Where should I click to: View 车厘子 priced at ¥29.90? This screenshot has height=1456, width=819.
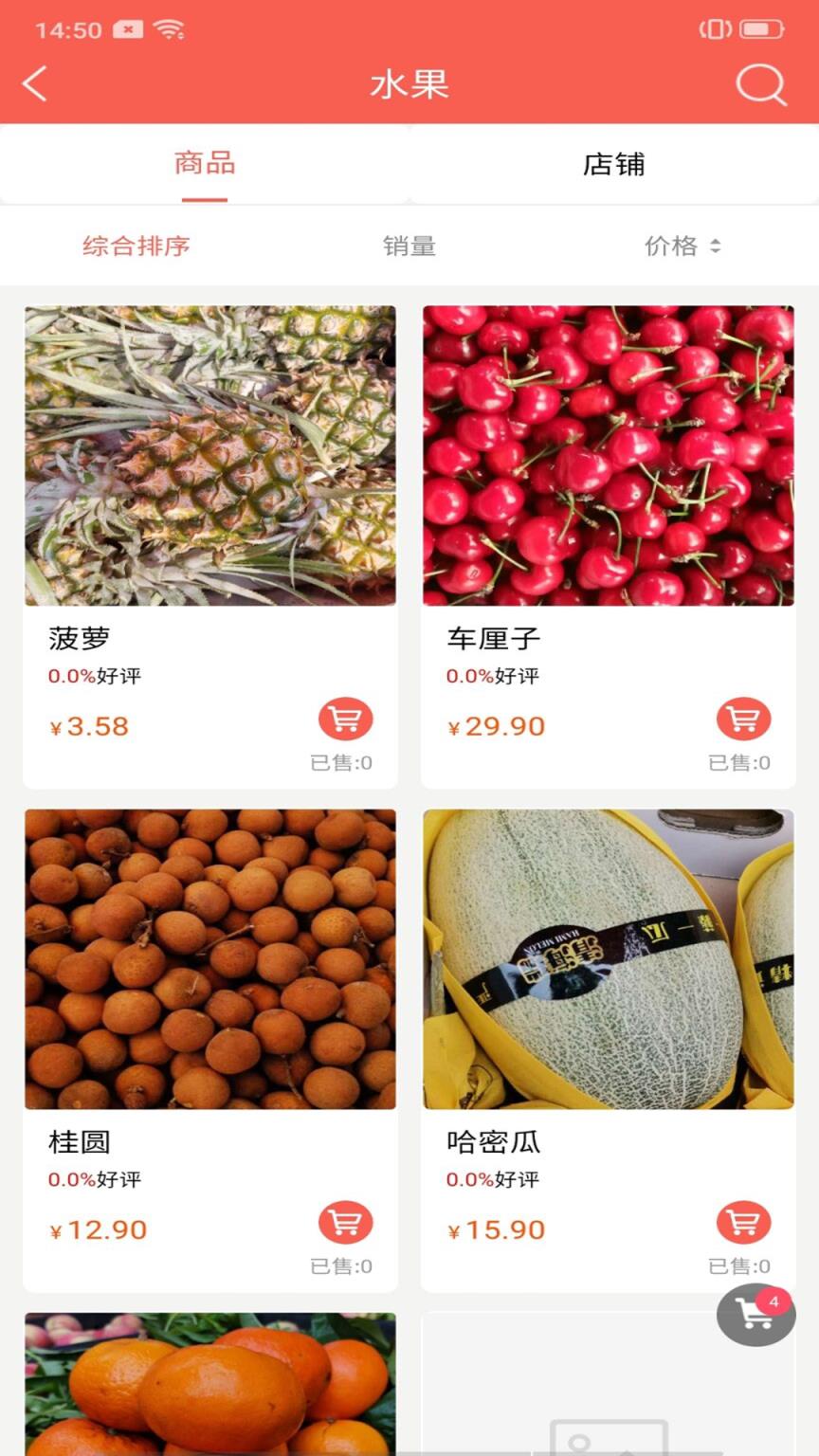coord(496,725)
